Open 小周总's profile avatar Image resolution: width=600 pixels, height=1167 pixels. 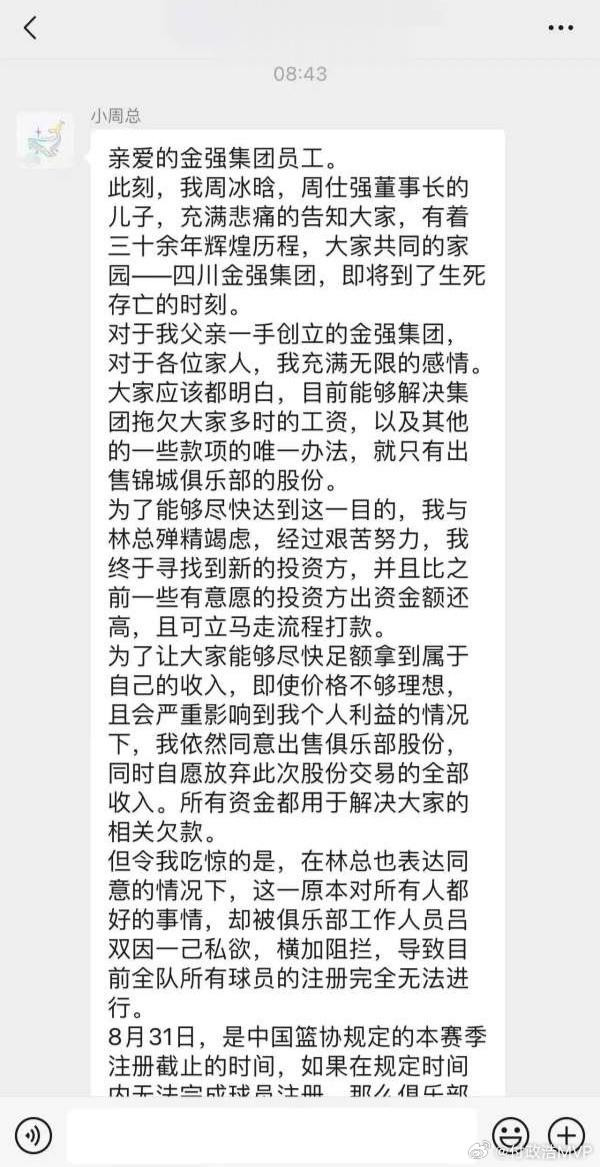pyautogui.click(x=45, y=139)
